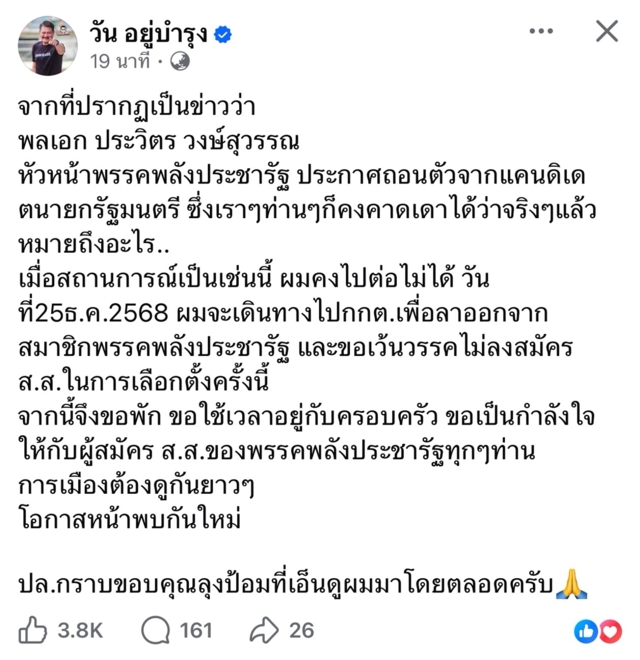
Task: View the list of reactions to this post
Action: [x=598, y=630]
